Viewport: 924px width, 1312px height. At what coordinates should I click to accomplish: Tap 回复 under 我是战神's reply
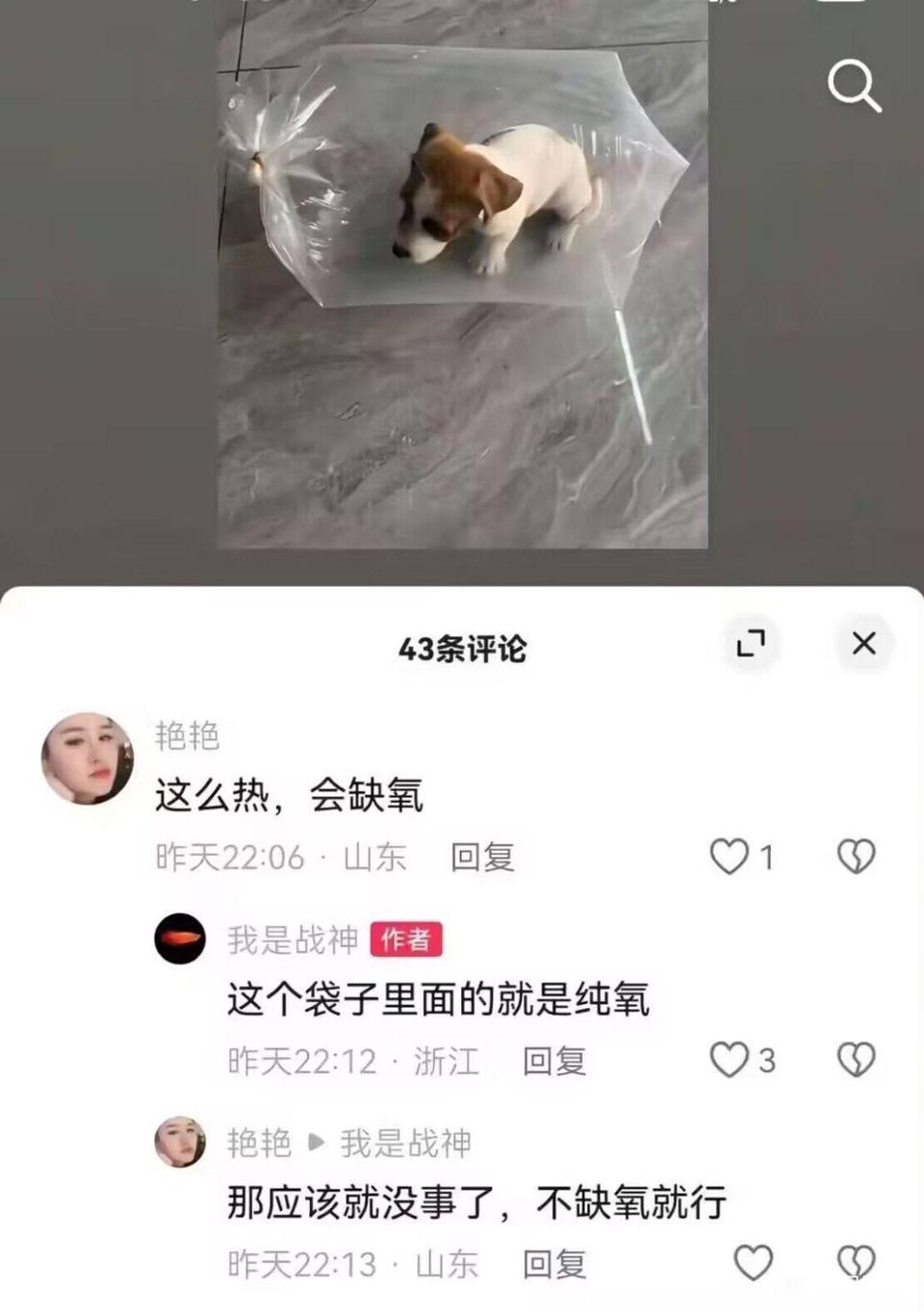[x=556, y=1062]
